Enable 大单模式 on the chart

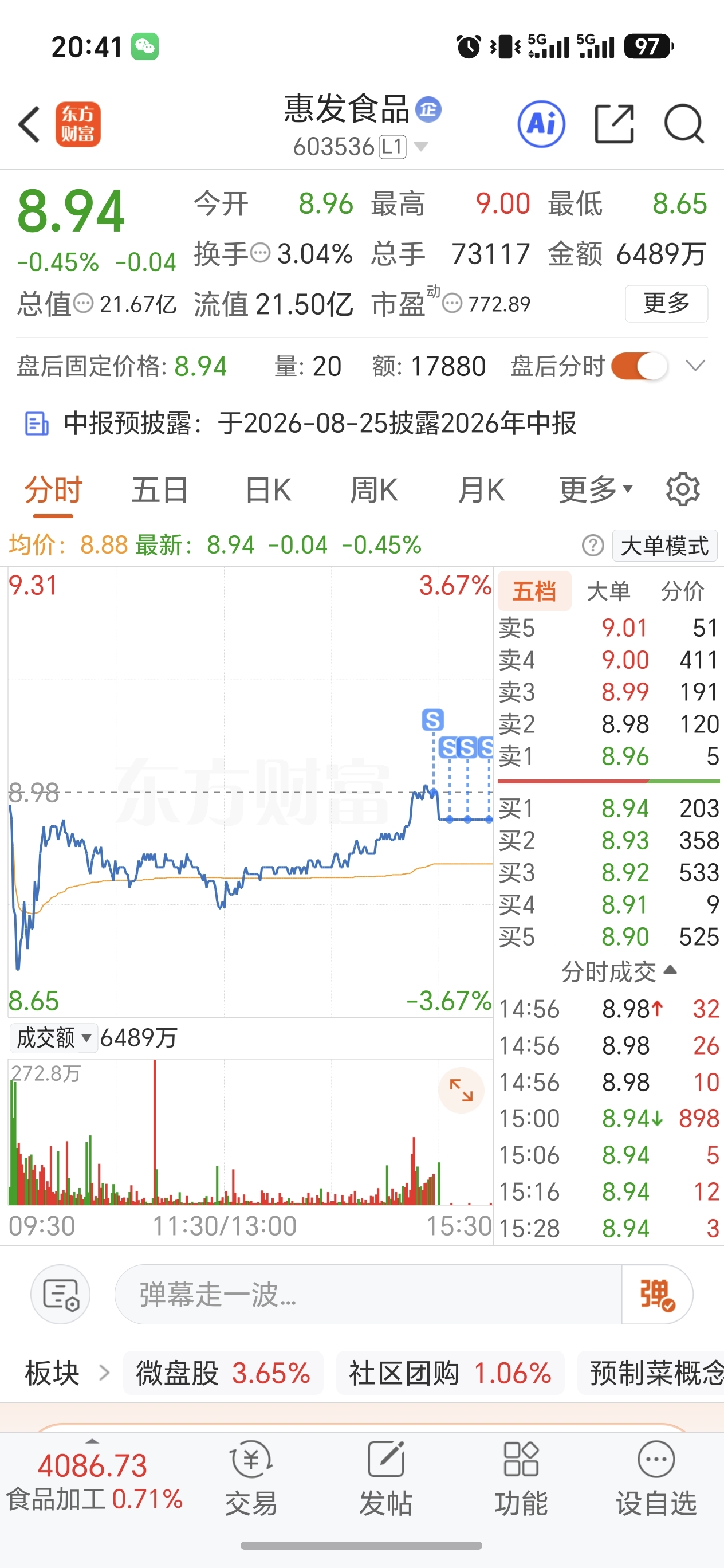(664, 546)
